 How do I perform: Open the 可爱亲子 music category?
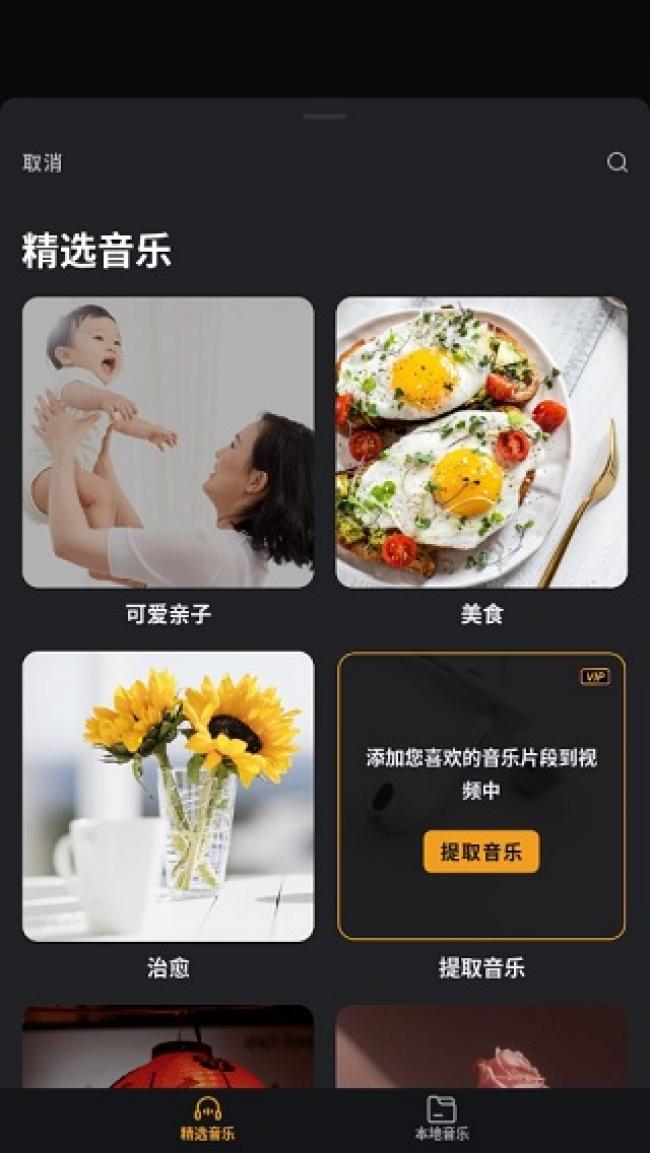click(x=168, y=442)
